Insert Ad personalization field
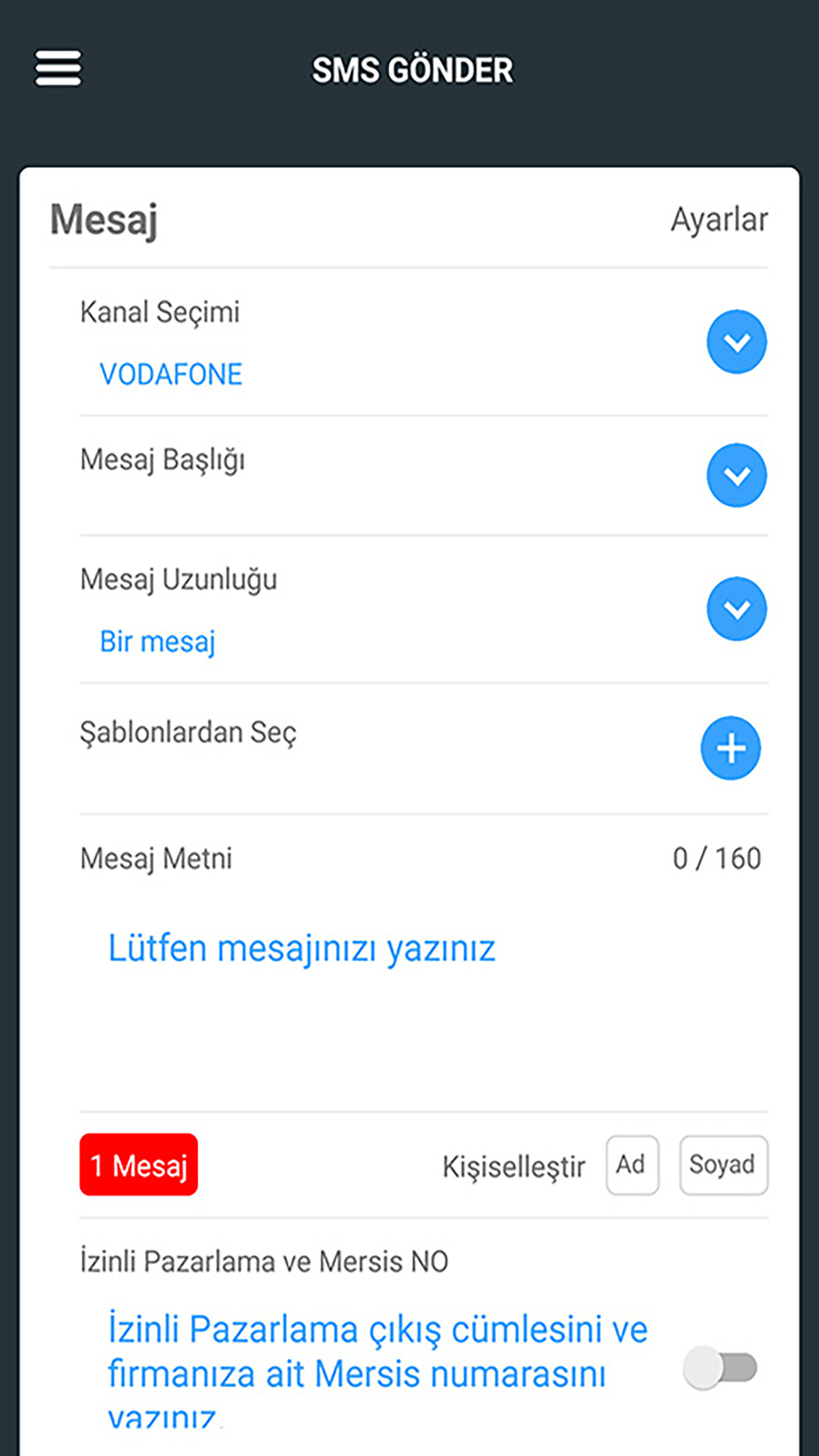819x1456 pixels. [632, 1165]
